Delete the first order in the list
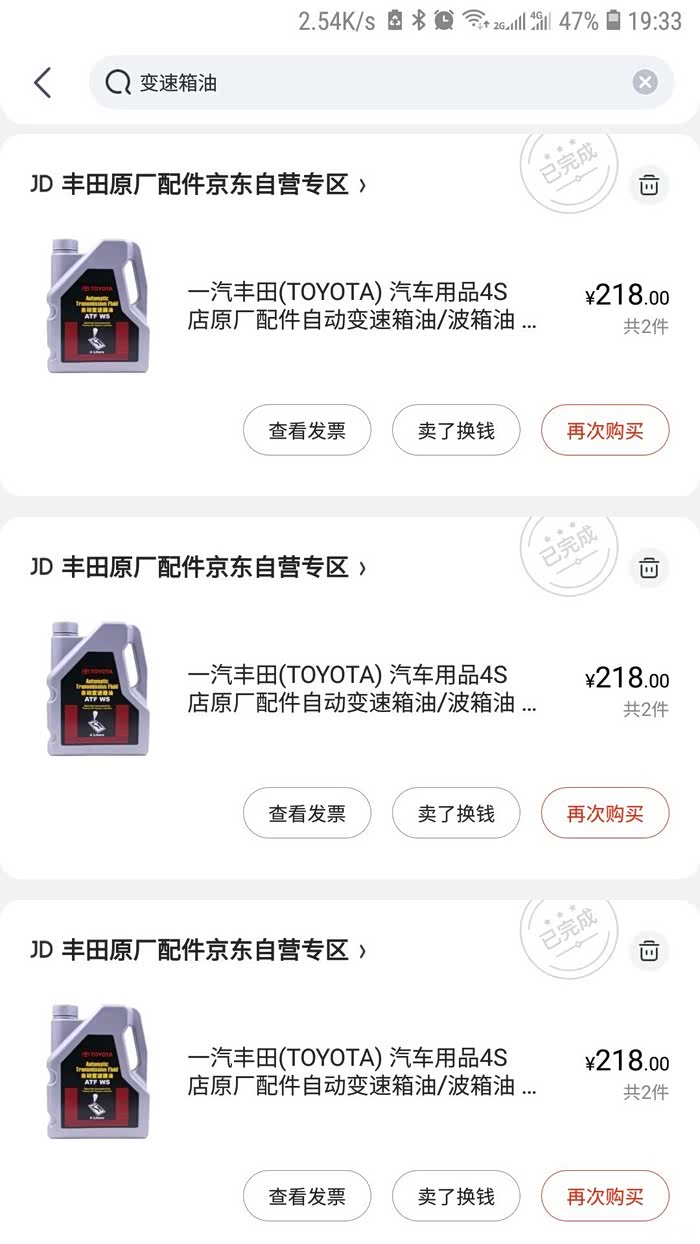The image size is (700, 1244). [x=649, y=185]
